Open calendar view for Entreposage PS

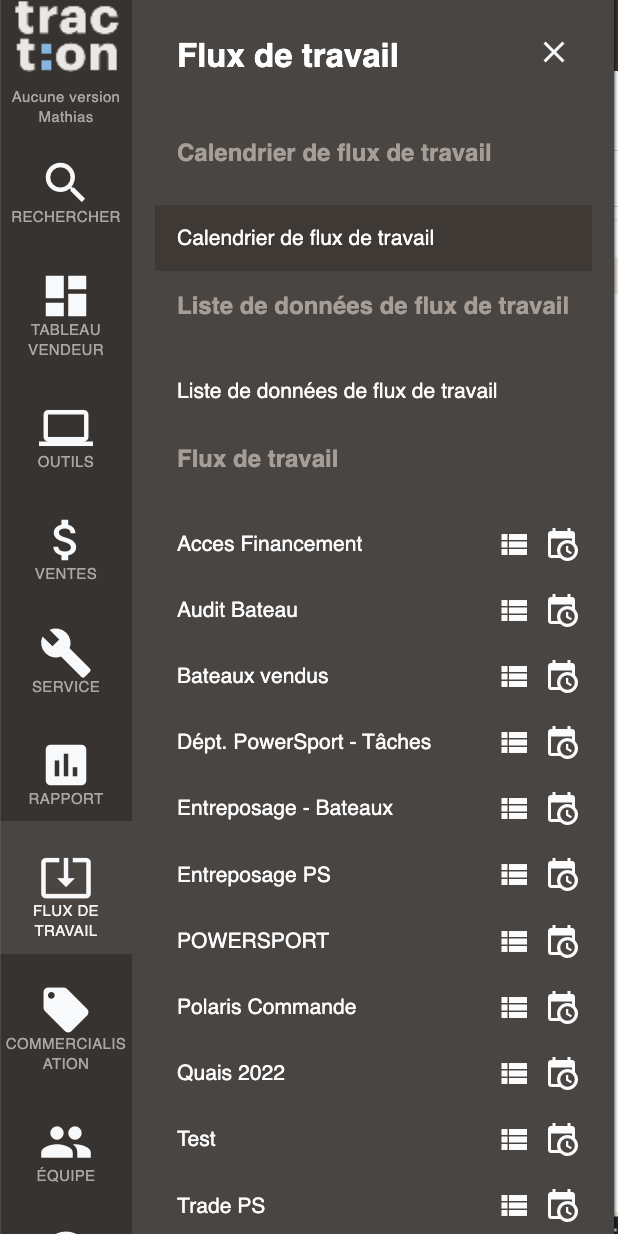tap(562, 875)
